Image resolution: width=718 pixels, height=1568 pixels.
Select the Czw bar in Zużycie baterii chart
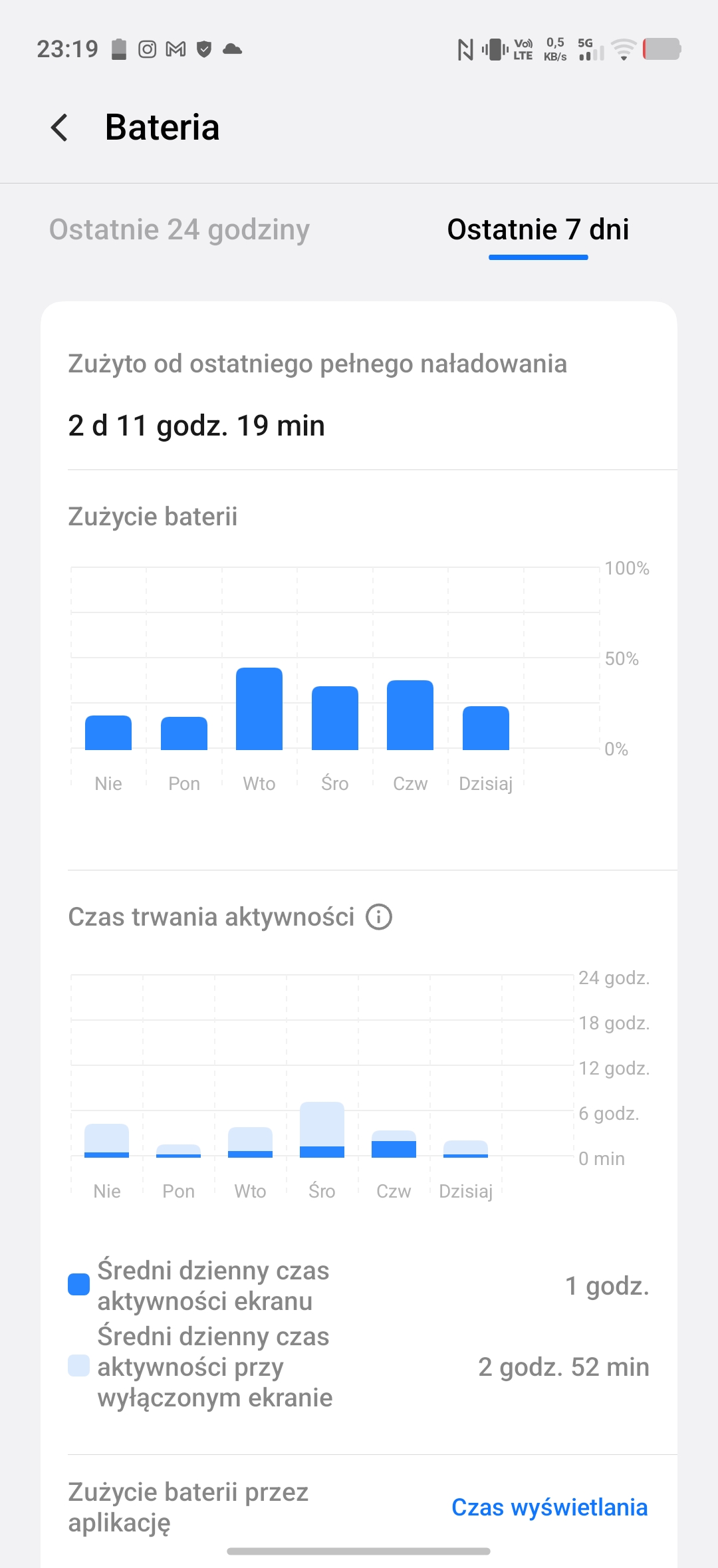410,716
